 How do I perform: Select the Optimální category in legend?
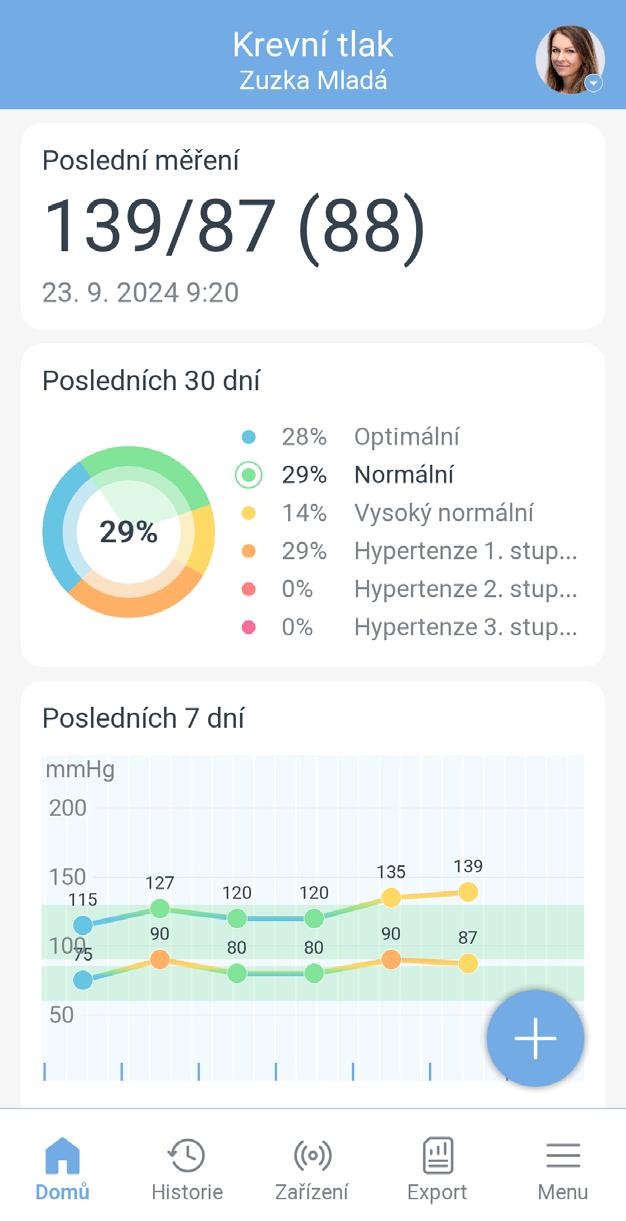[406, 437]
